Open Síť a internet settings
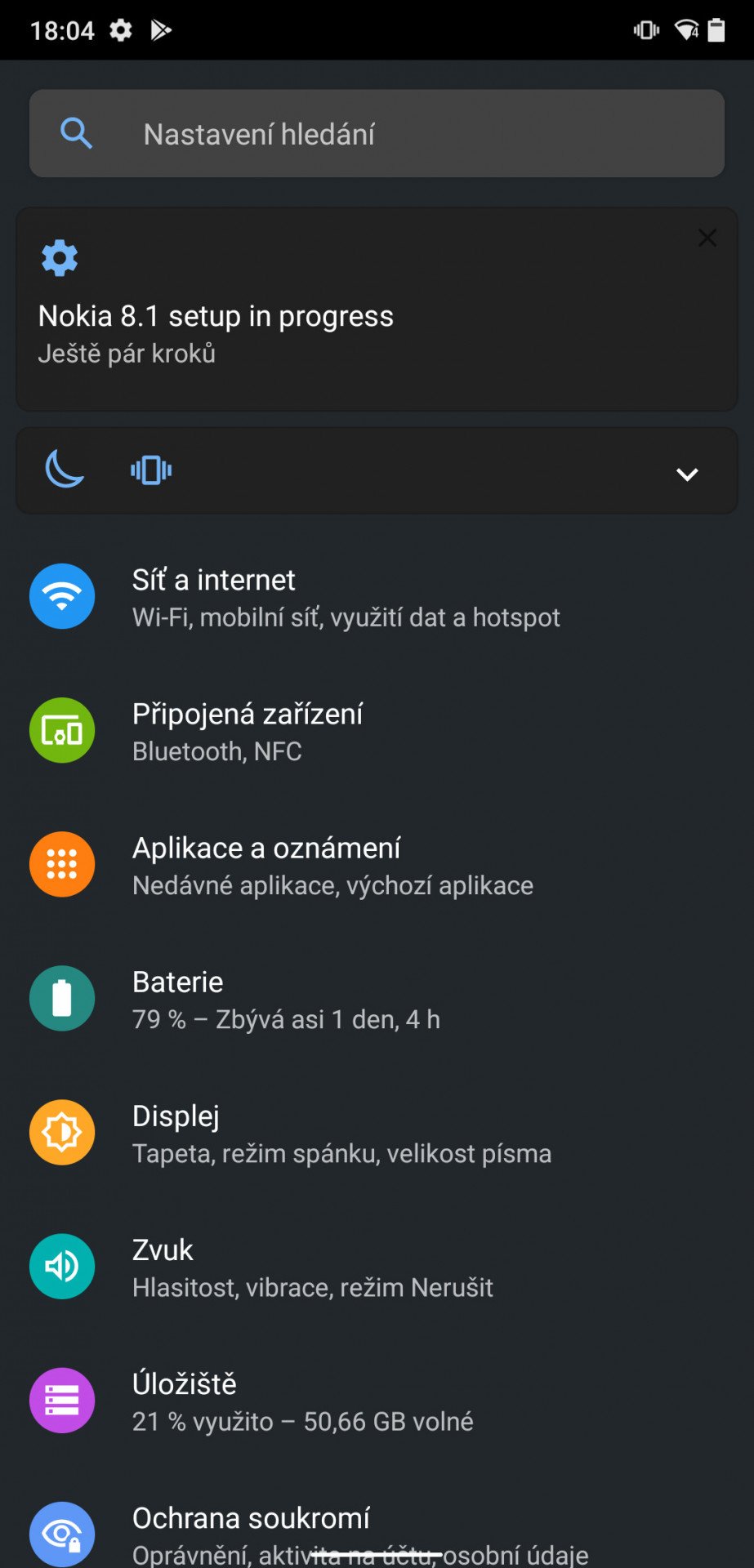 click(x=377, y=597)
